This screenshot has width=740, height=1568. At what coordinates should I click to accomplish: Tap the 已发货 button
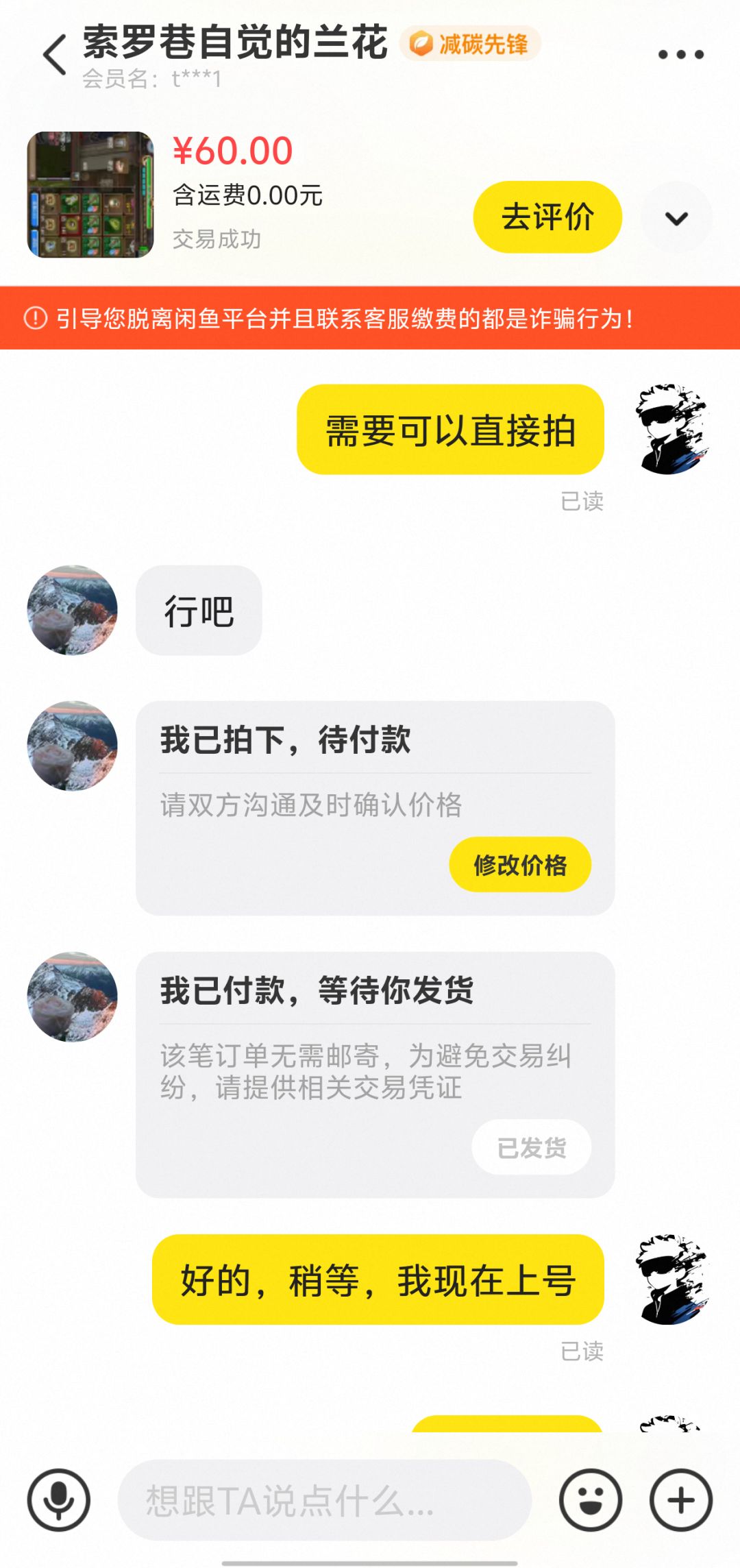tap(532, 1147)
